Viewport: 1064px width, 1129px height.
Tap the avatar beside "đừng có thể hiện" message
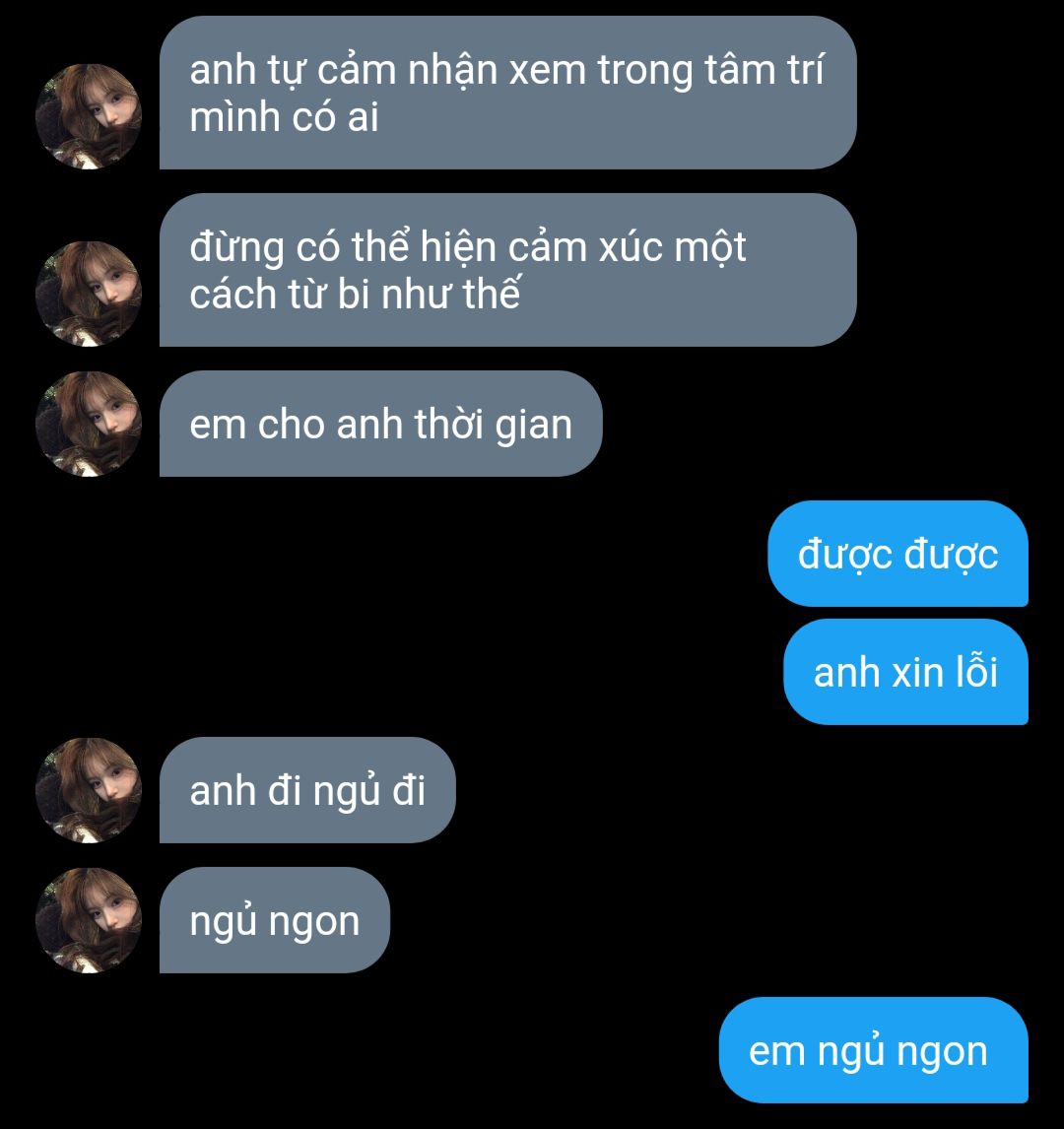89,294
